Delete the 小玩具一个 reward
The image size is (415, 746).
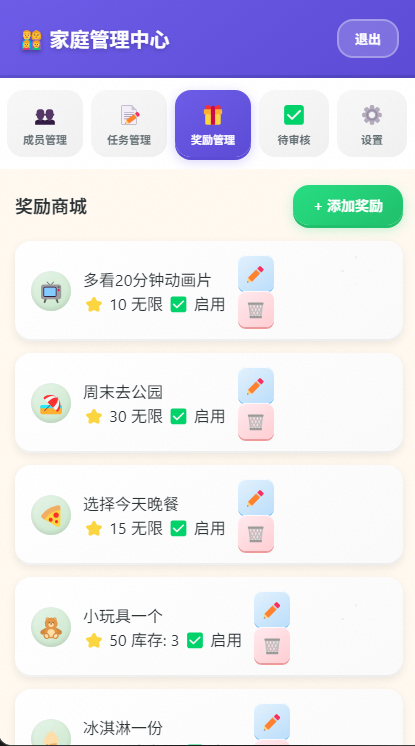point(272,646)
